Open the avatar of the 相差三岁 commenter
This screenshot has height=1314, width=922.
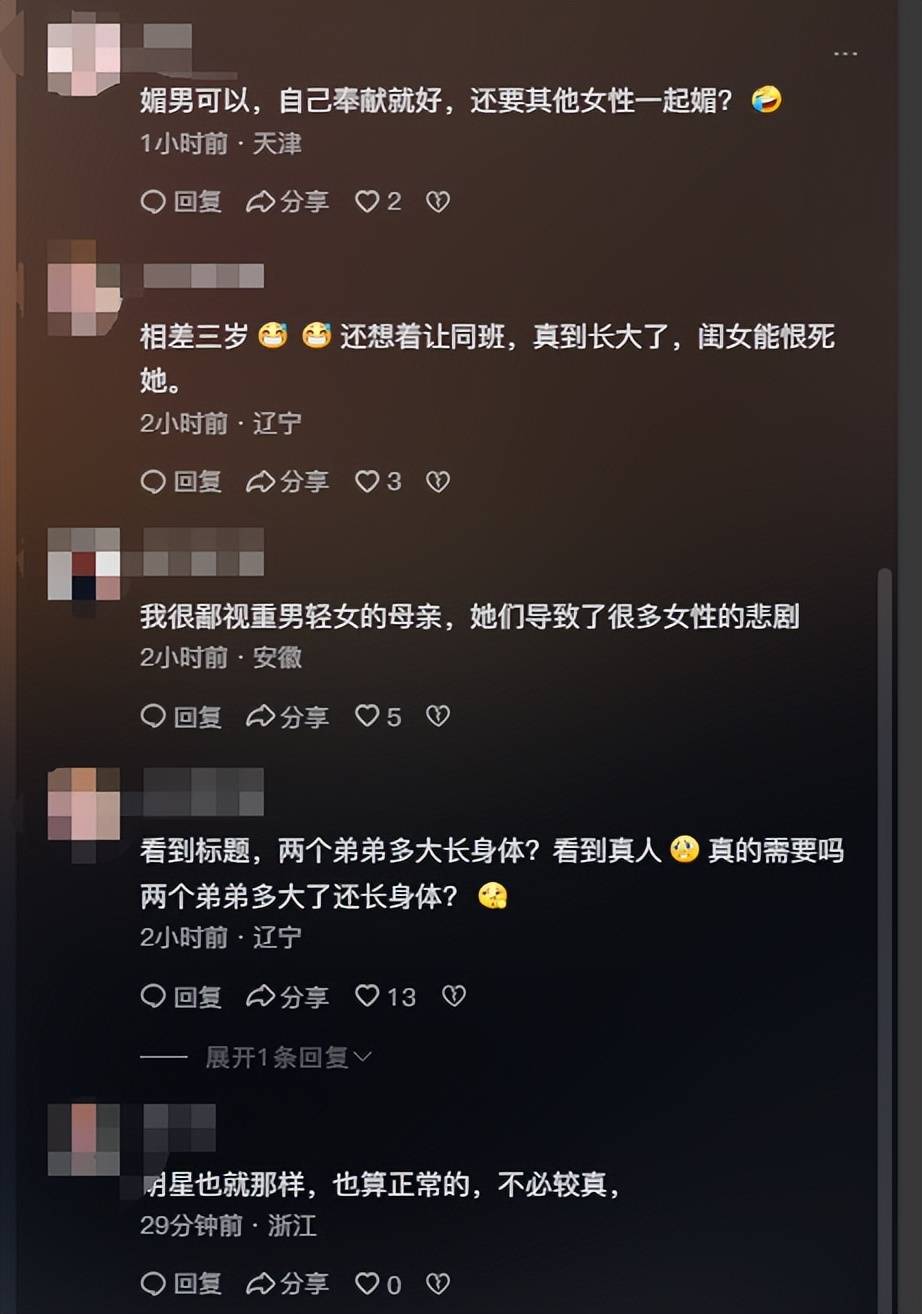[x=84, y=288]
